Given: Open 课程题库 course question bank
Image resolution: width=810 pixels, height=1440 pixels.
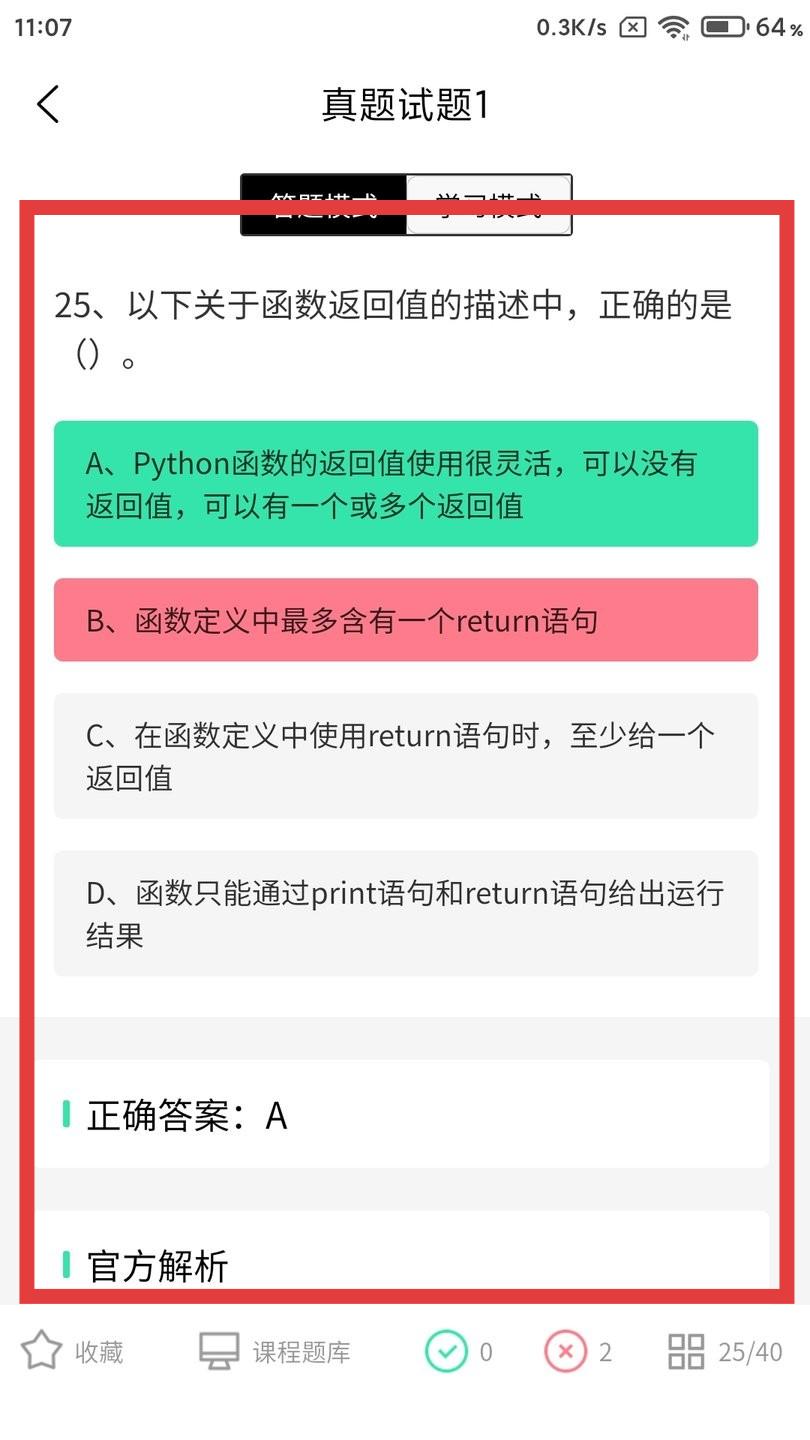Looking at the screenshot, I should click(274, 1352).
